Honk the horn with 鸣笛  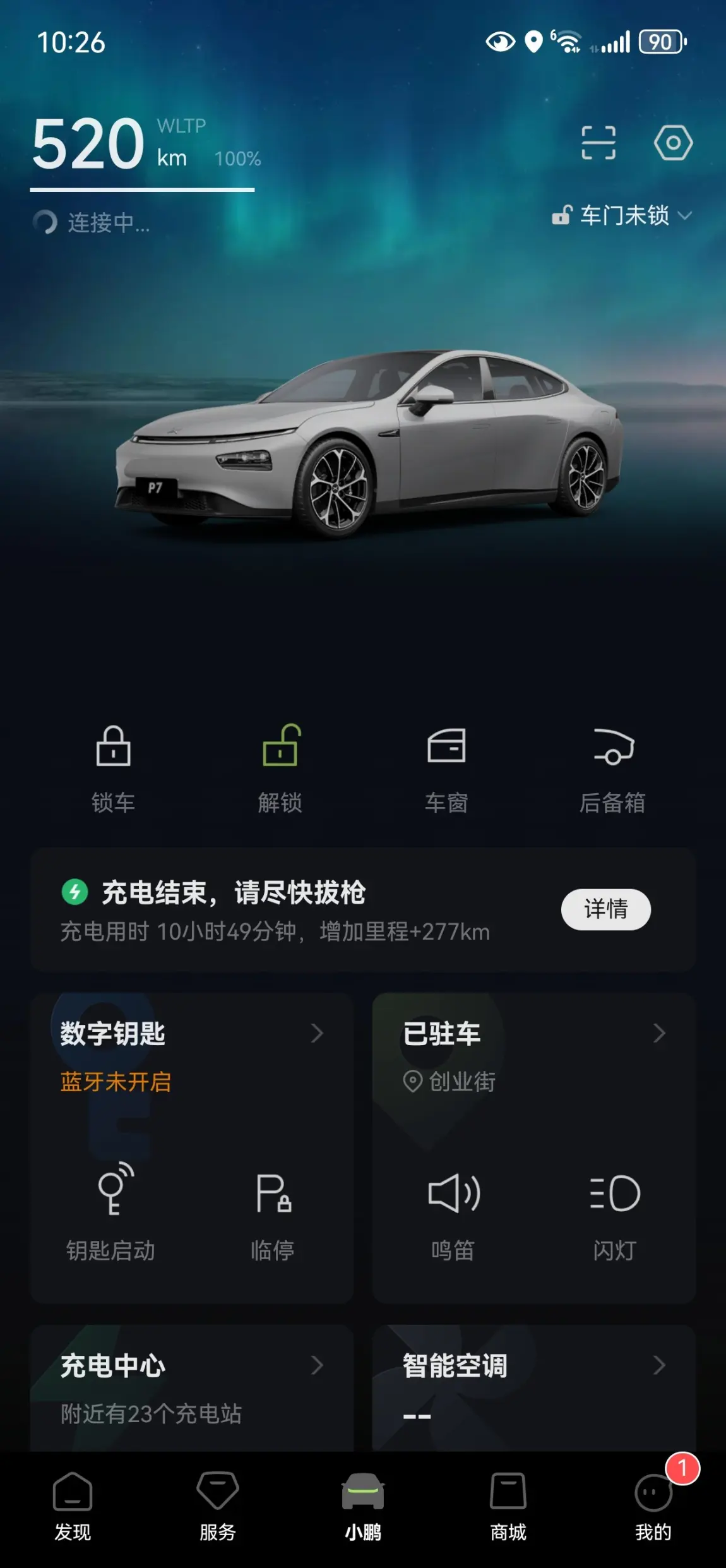[x=453, y=1211]
